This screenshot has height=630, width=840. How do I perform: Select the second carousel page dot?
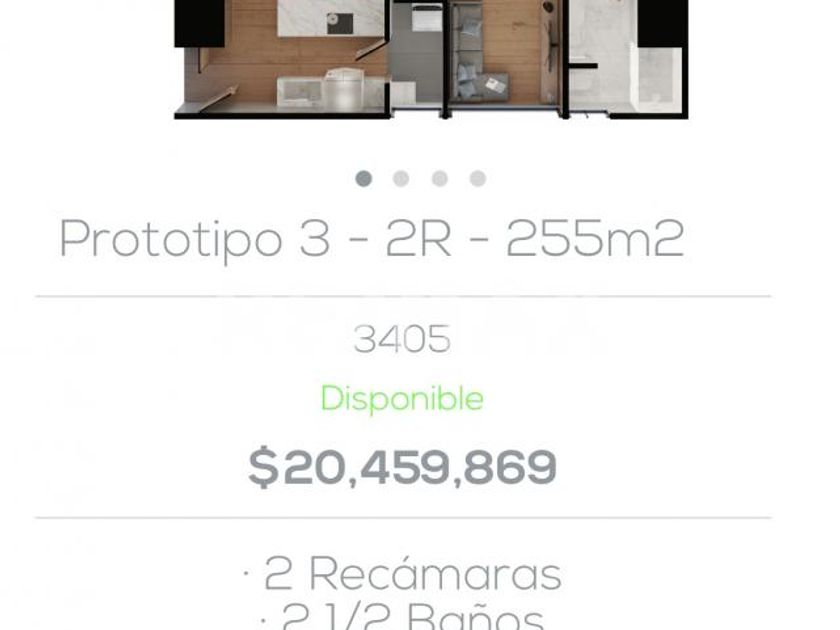click(401, 179)
